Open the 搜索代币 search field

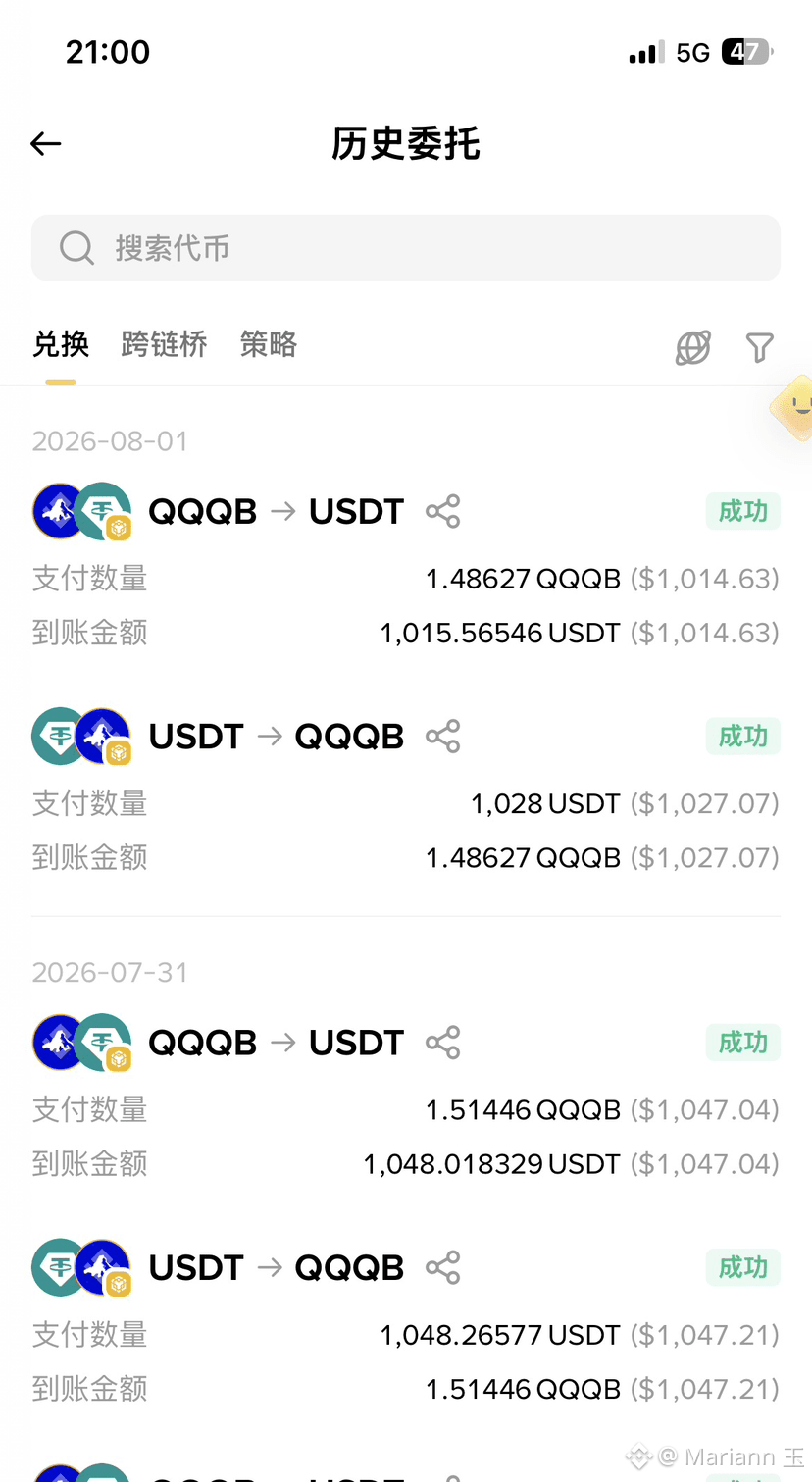pos(406,248)
